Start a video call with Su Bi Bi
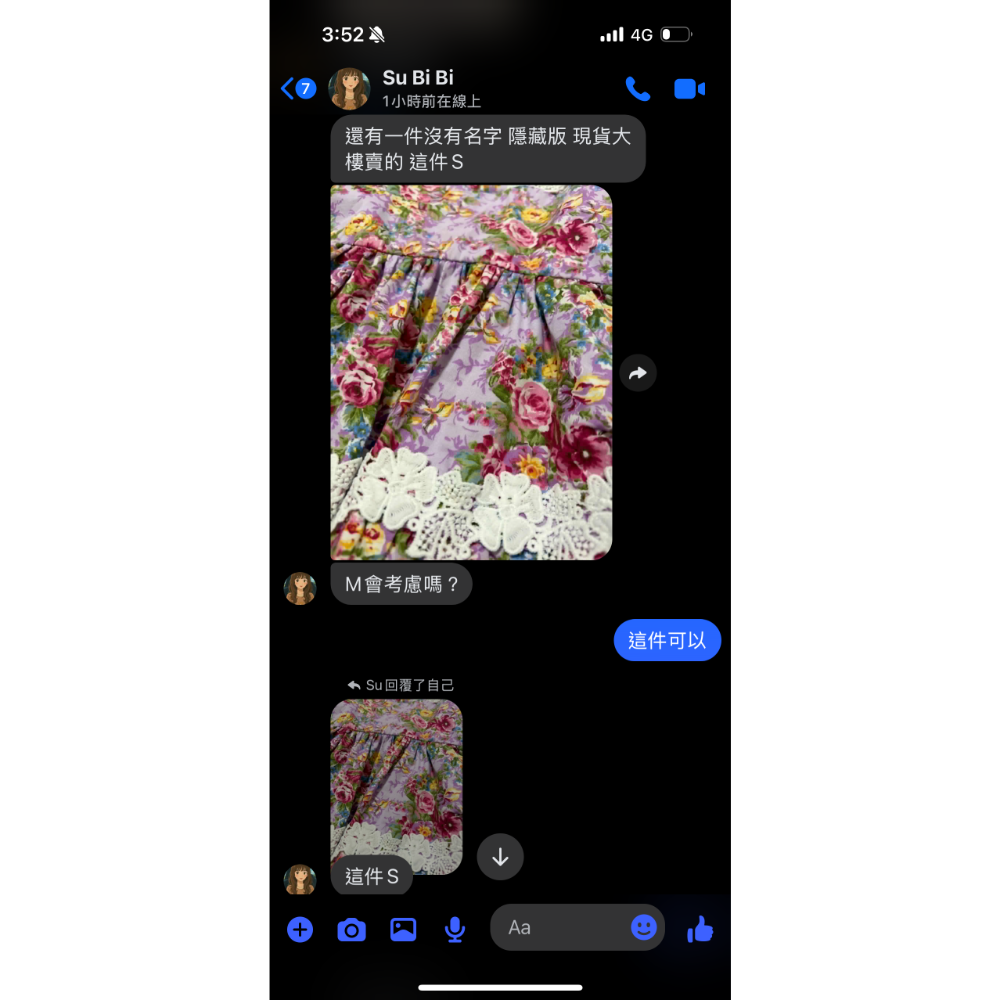Screen dimensions: 1000x1000 point(689,89)
